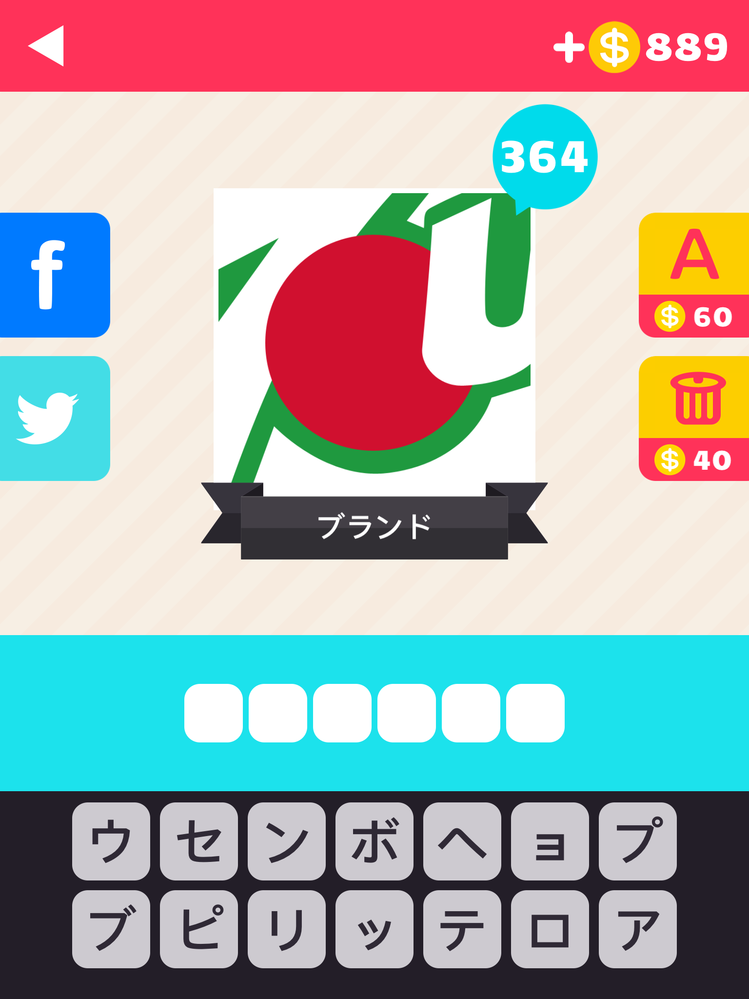The image size is (749, 999).
Task: Select the letter tile ボ
Action: point(374,841)
